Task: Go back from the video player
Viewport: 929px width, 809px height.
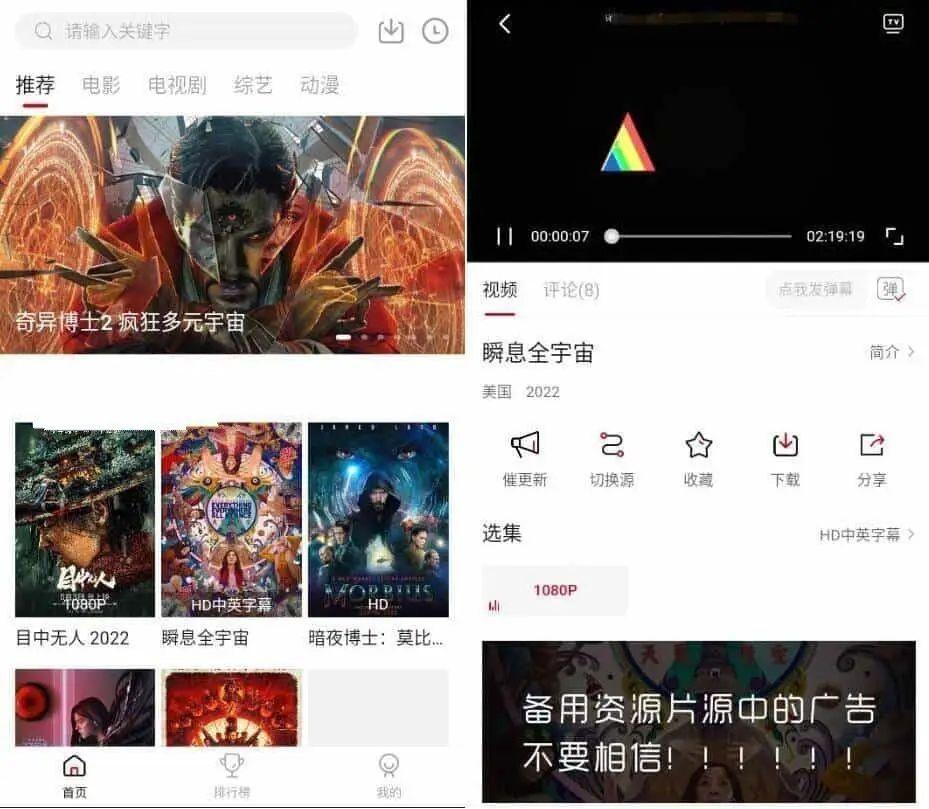Action: pos(505,24)
